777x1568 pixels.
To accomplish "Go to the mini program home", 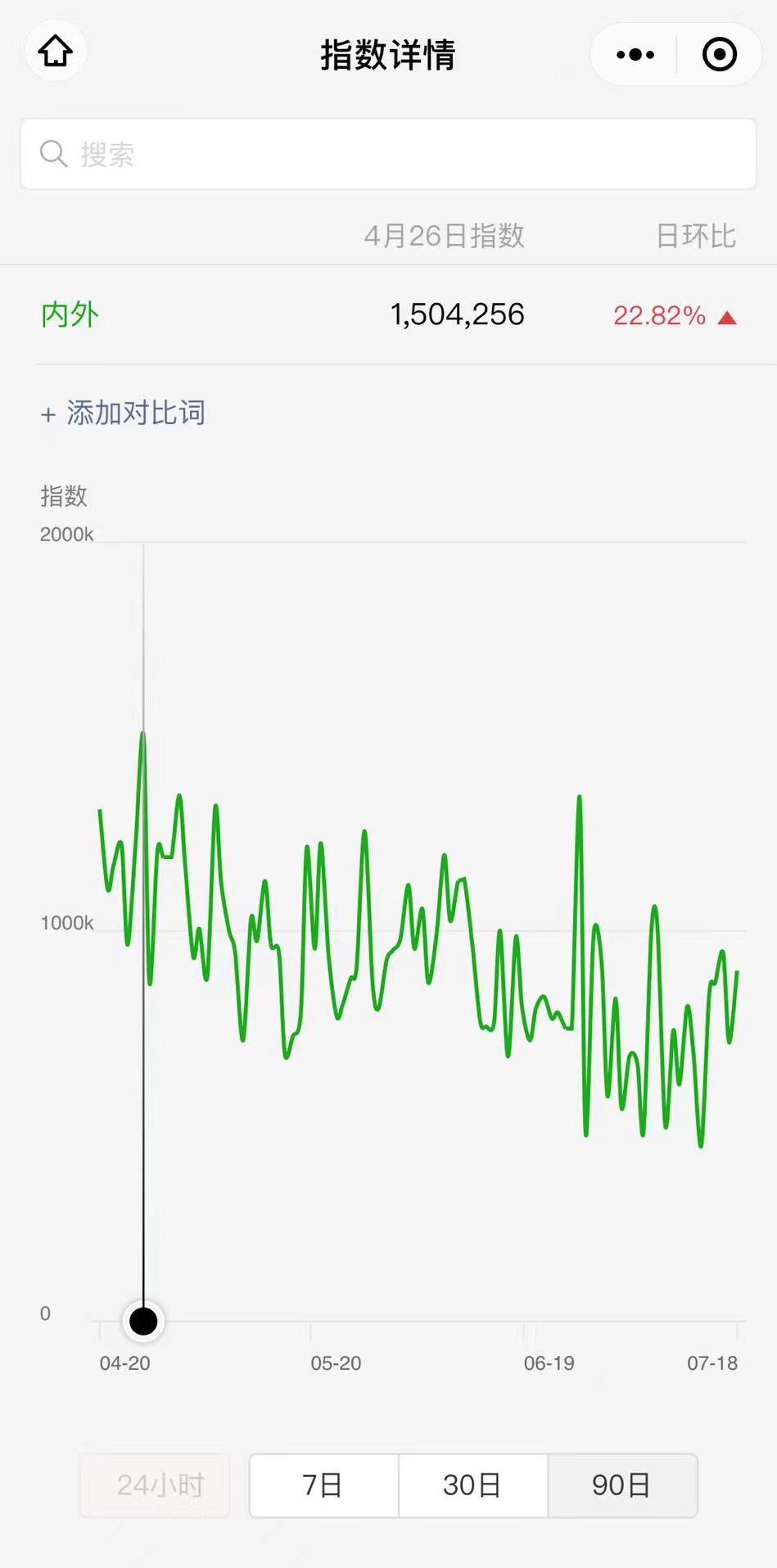I will [x=56, y=52].
